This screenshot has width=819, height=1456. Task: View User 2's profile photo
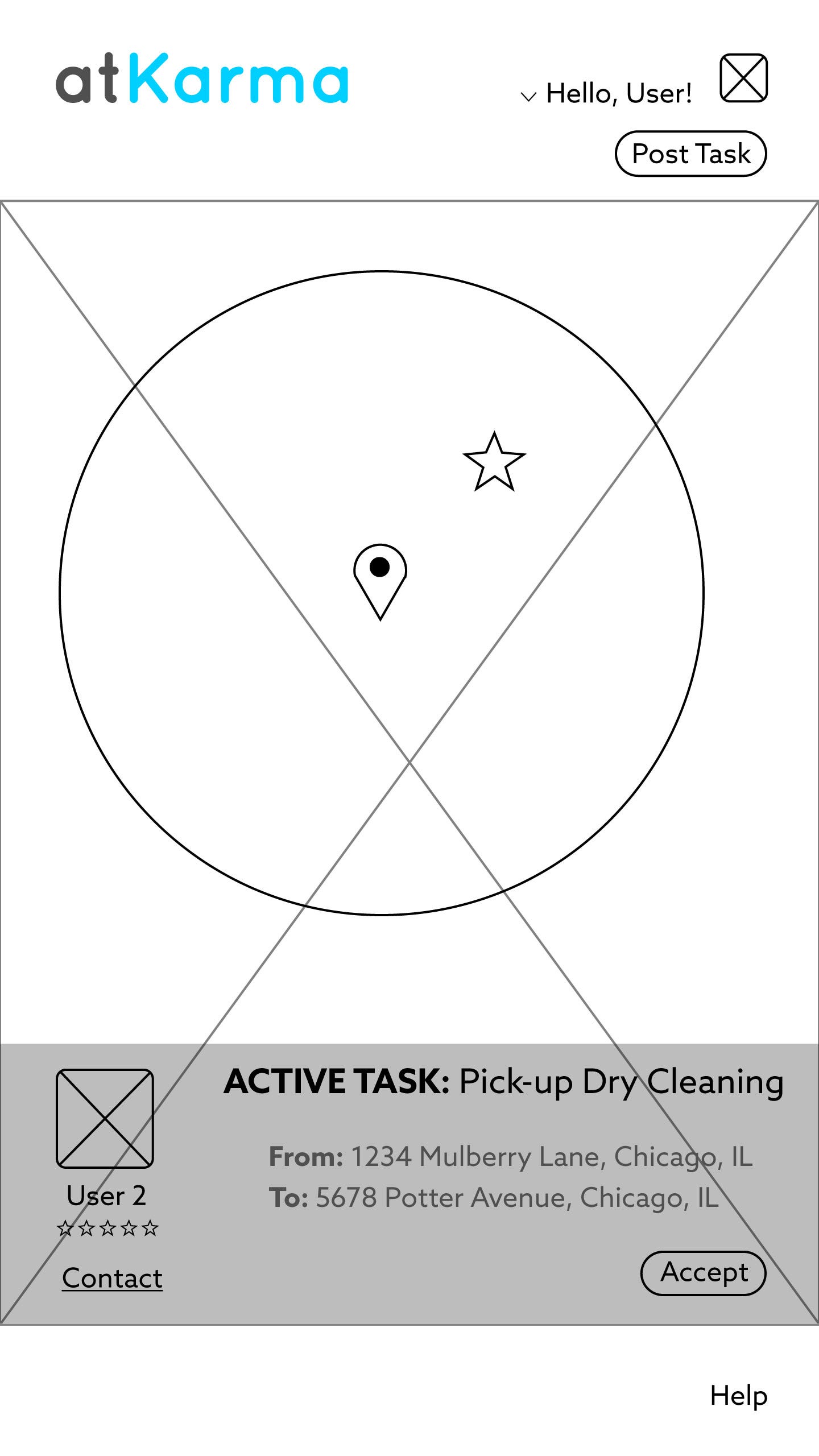(x=105, y=1118)
